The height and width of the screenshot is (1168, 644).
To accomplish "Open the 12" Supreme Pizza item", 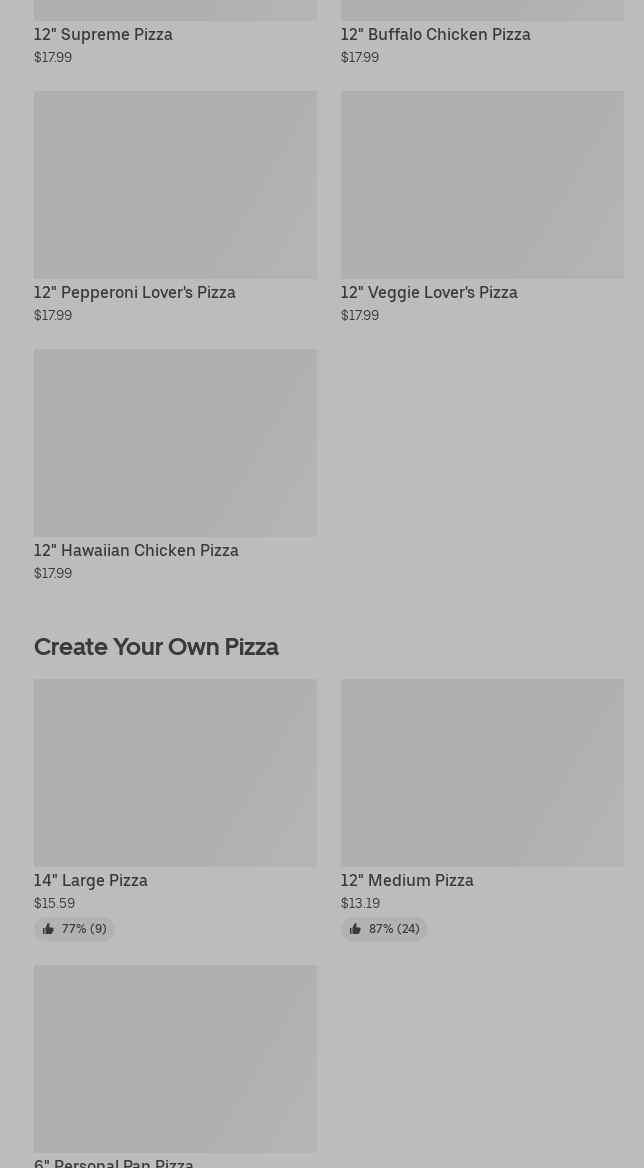I will pos(104,35).
